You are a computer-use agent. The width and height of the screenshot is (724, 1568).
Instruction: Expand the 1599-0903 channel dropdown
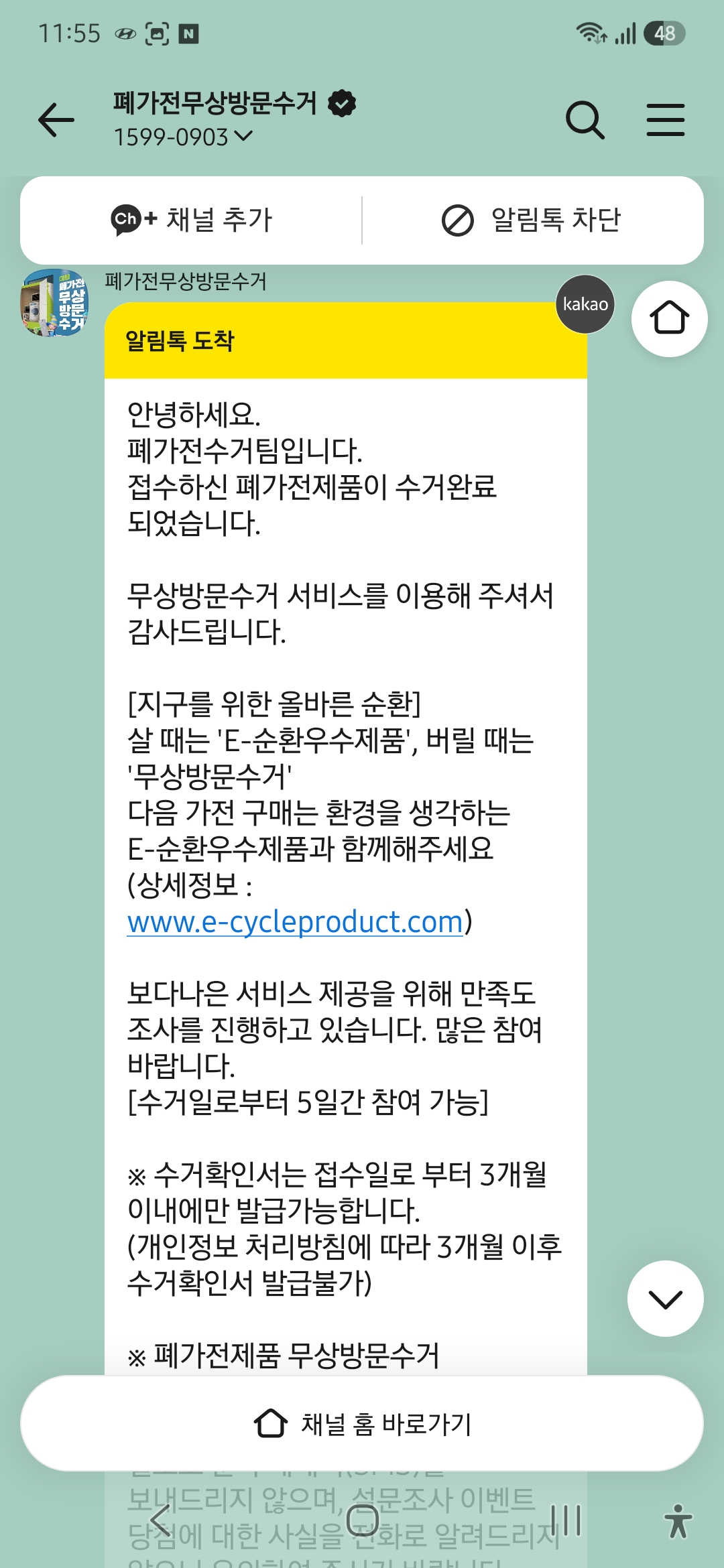183,137
